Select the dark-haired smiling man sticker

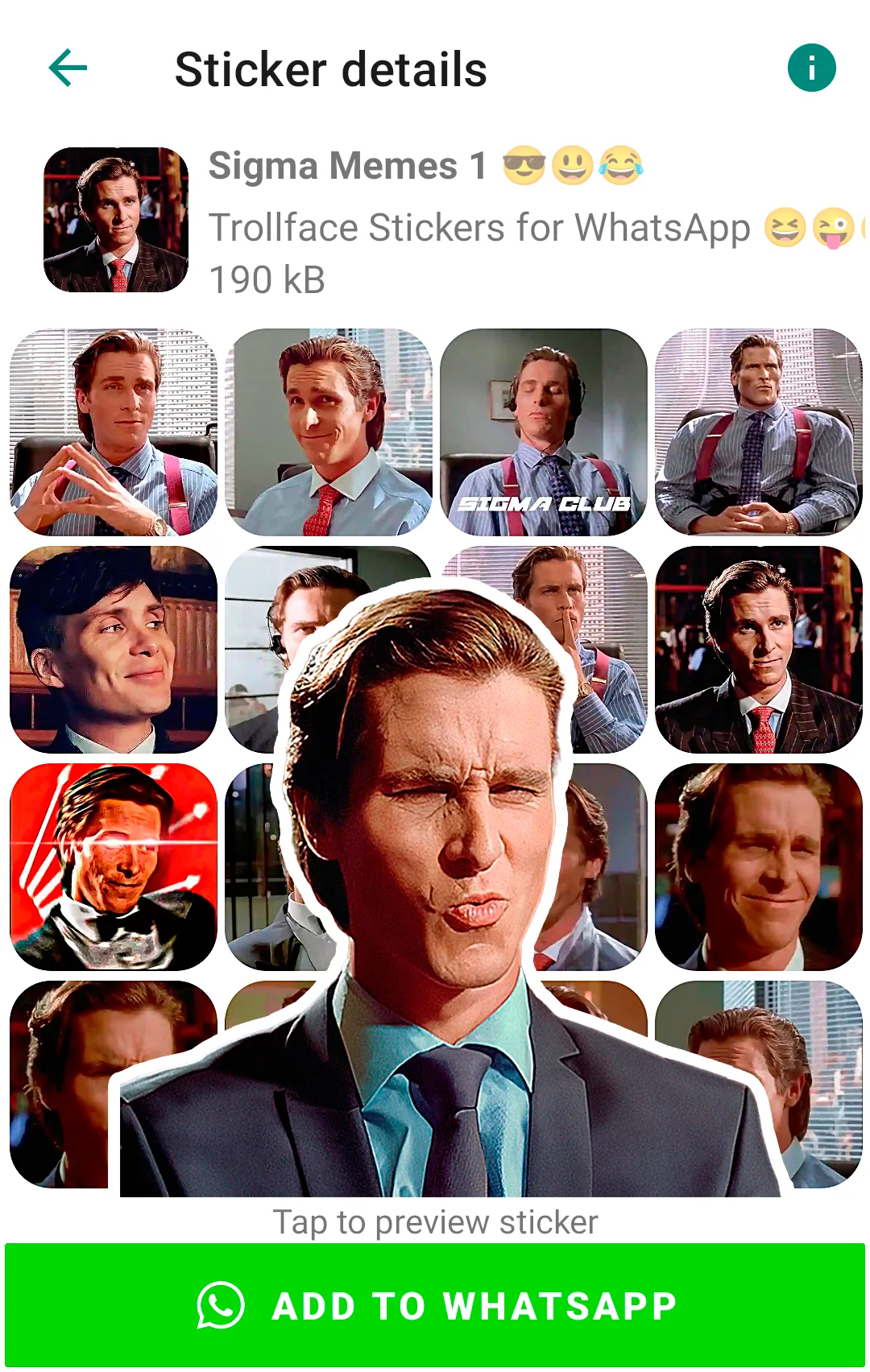point(114,650)
